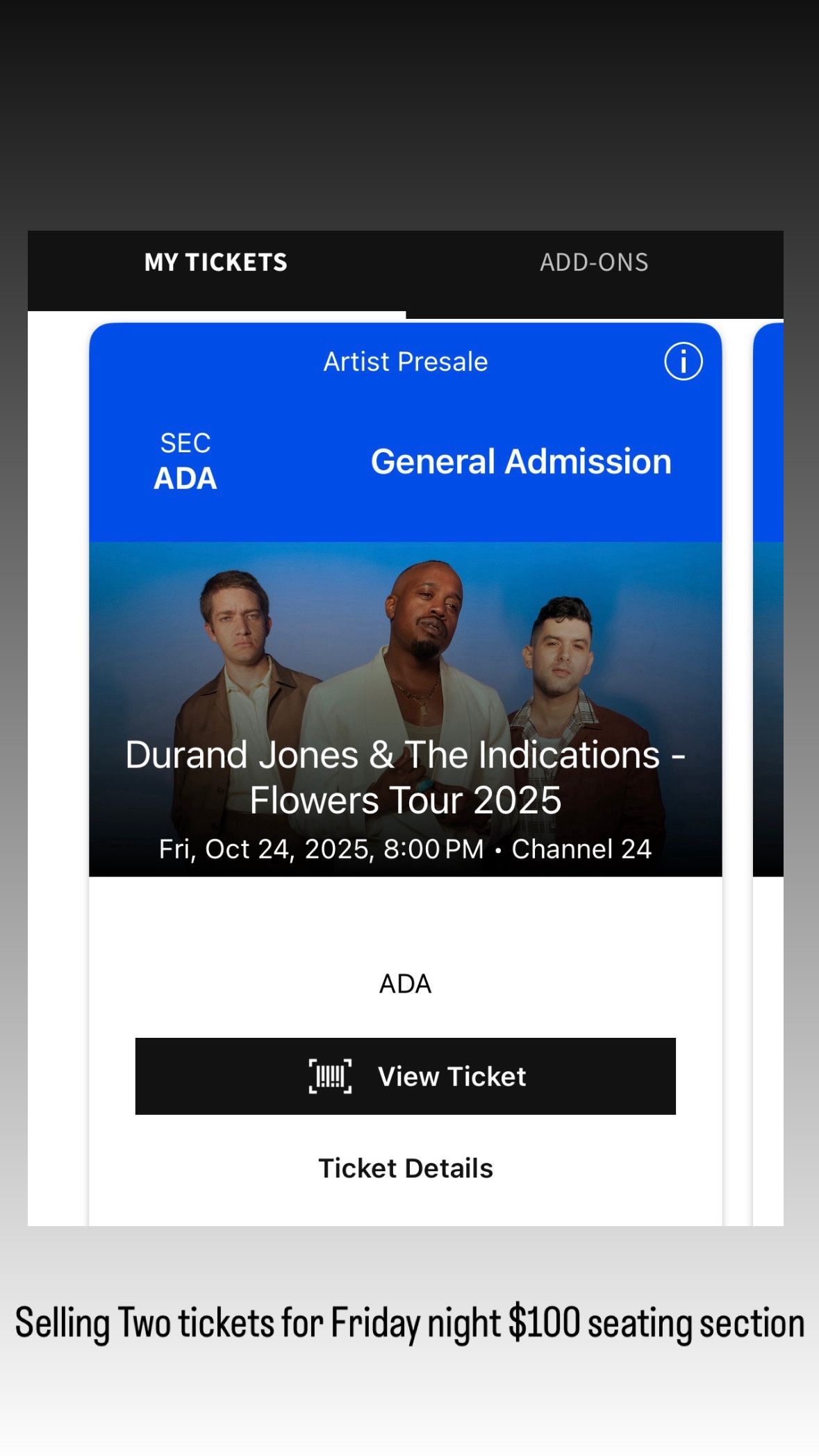
Task: Switch to the MY TICKETS tab
Action: (215, 262)
